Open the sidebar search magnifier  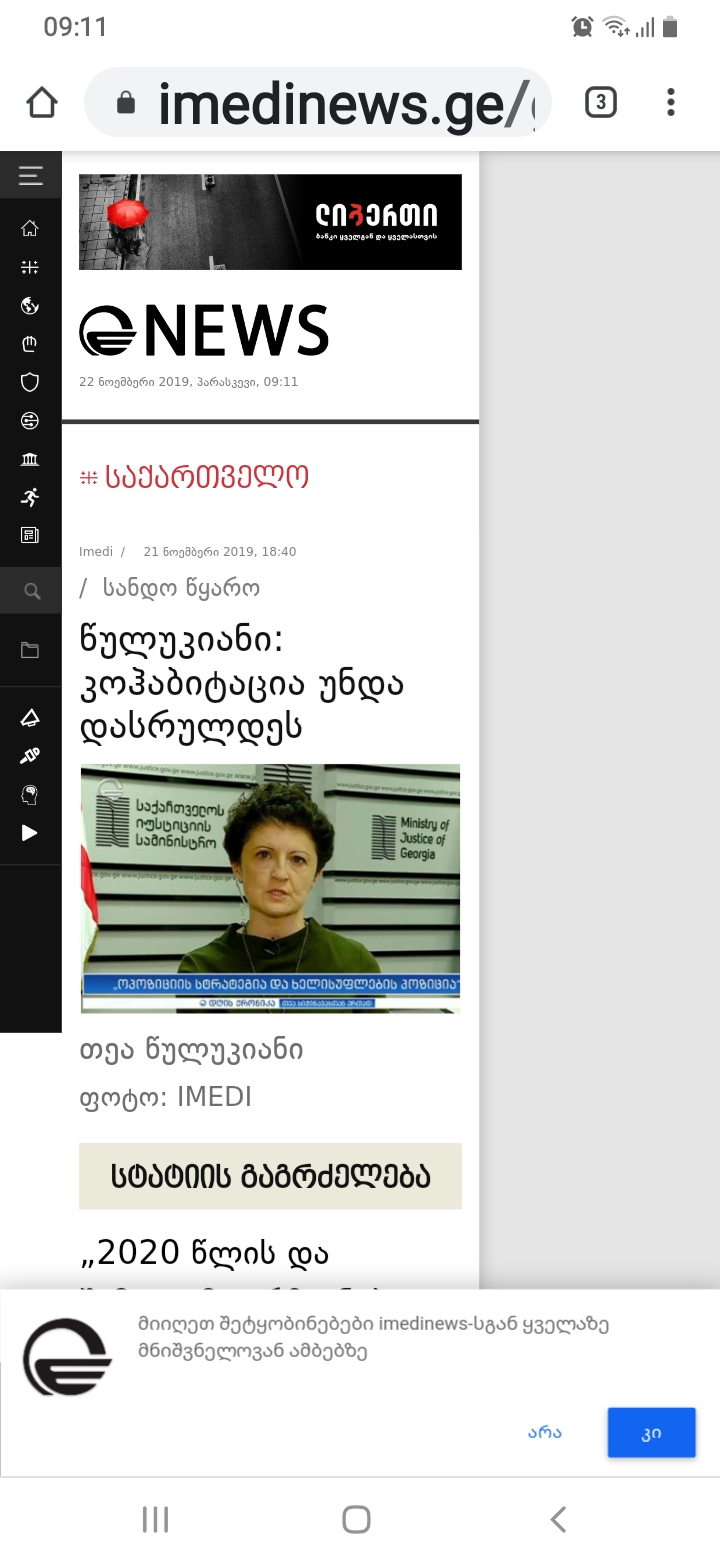coord(30,591)
